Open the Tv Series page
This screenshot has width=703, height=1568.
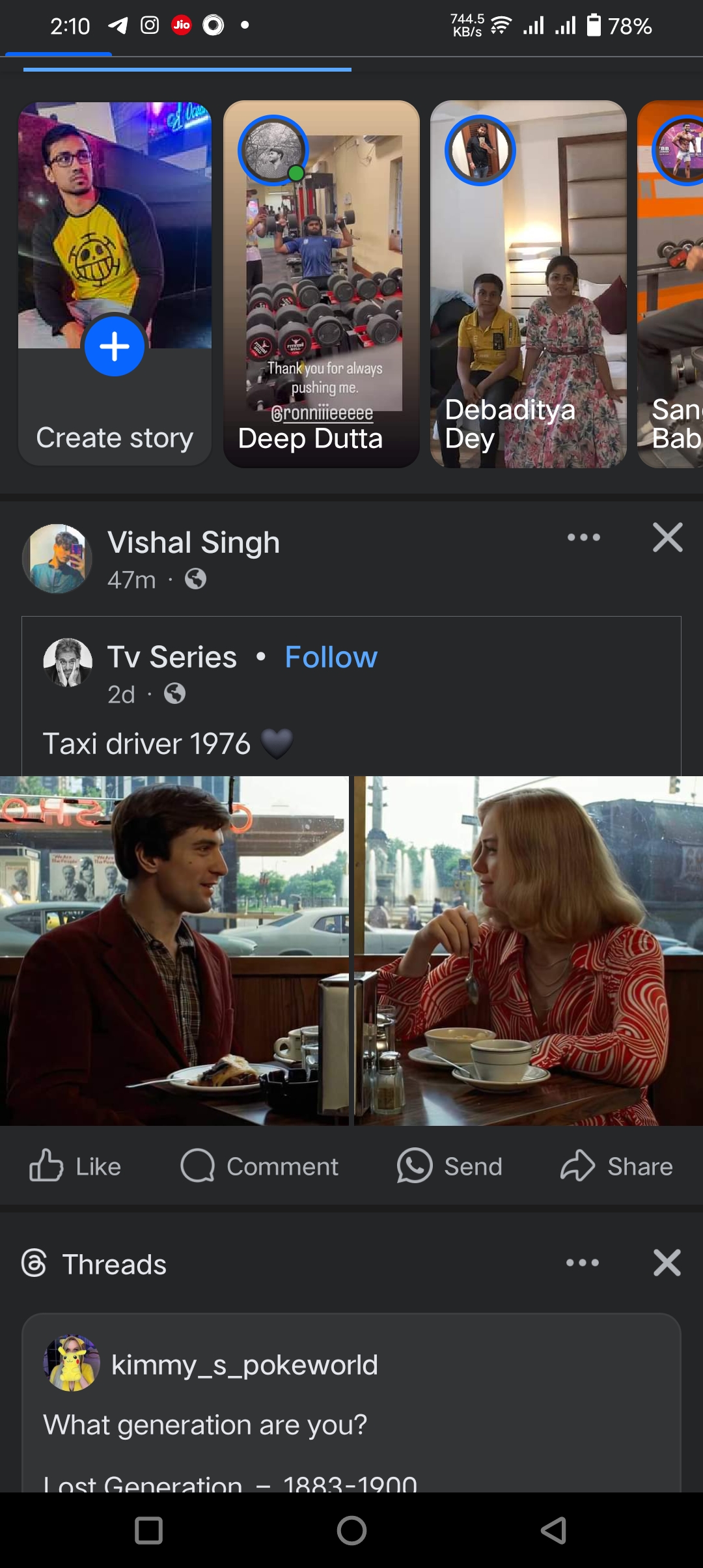172,657
